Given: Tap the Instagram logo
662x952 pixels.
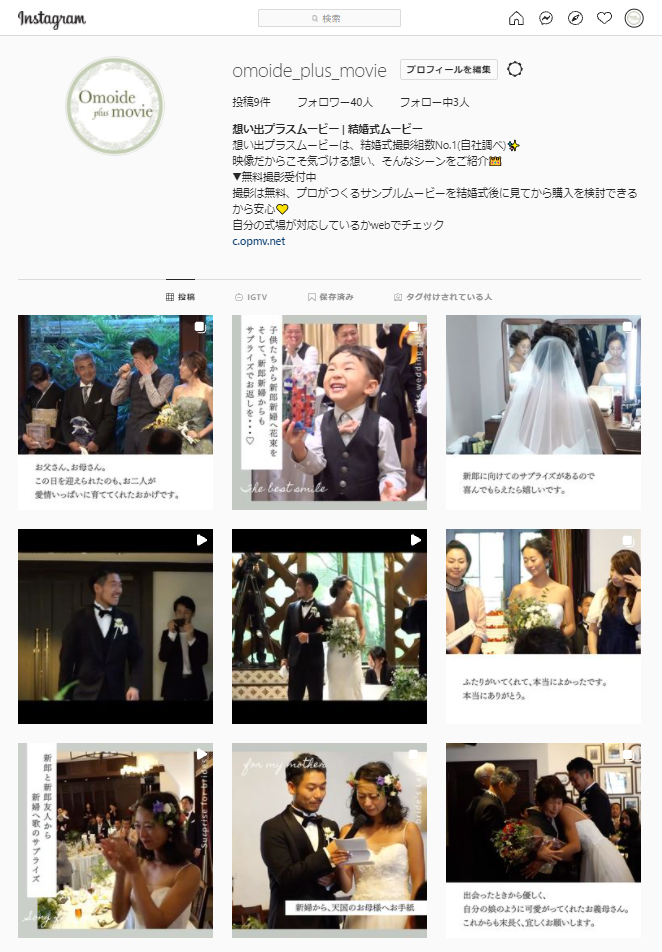Looking at the screenshot, I should [52, 19].
